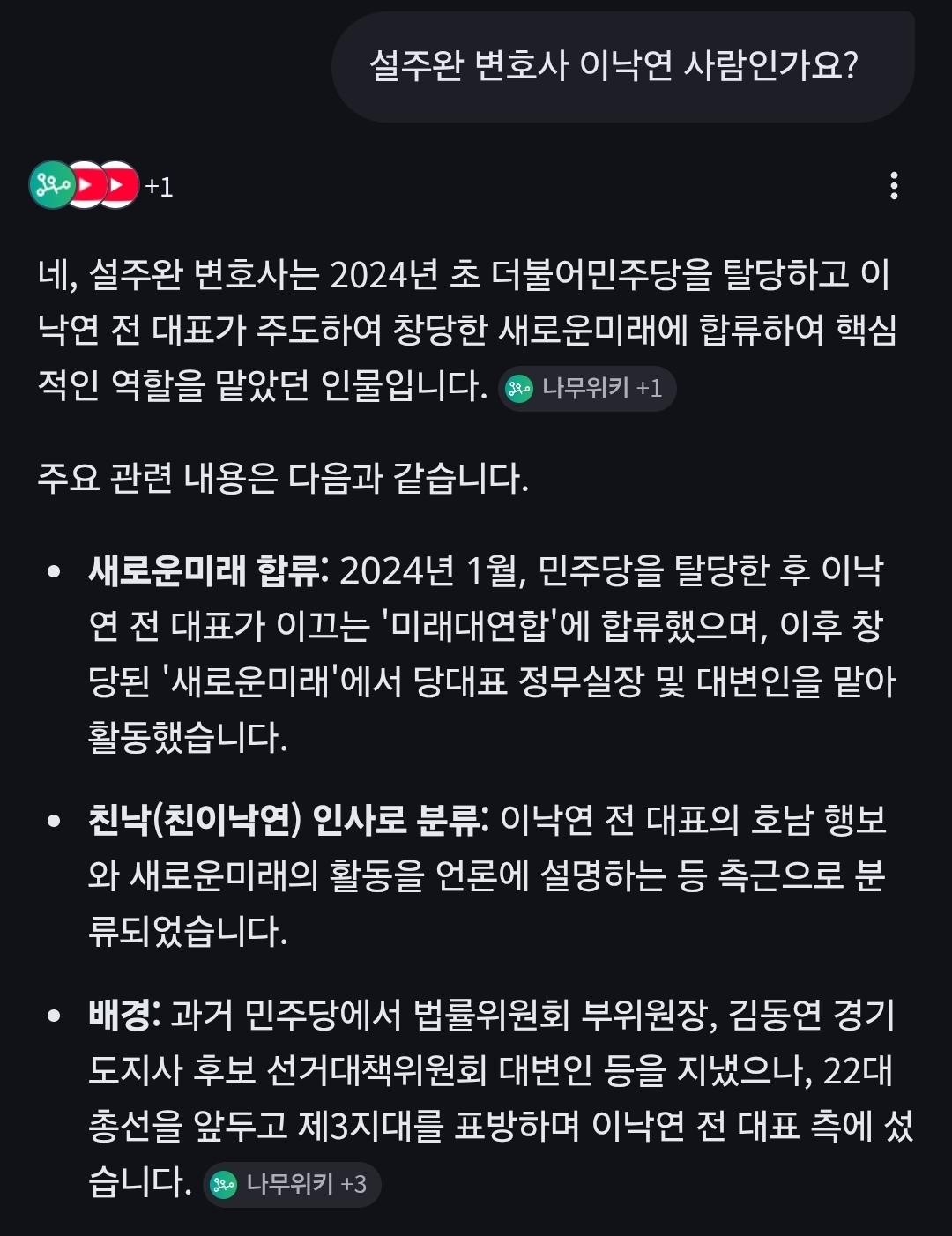Click the 나무위키 favicon inside the '나무위키 +1' chip

pyautogui.click(x=519, y=388)
